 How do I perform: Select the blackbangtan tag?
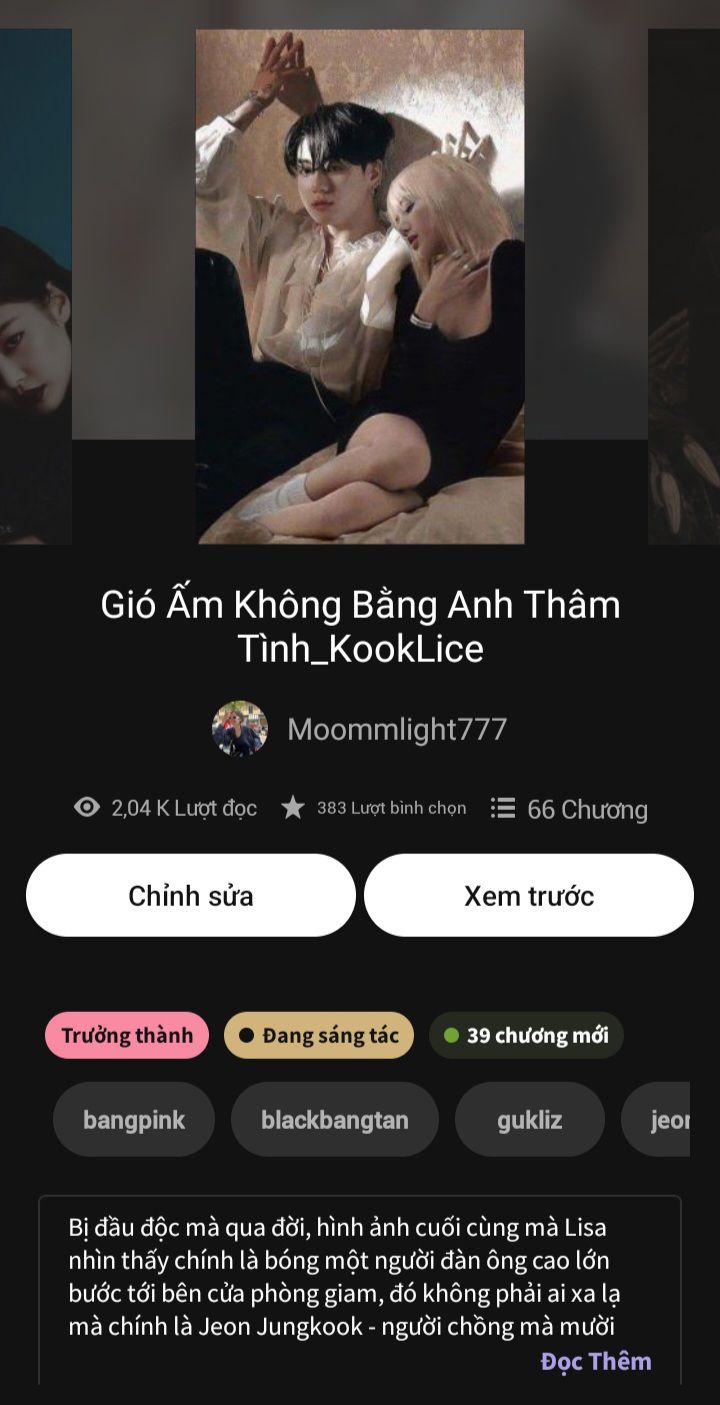coord(335,1120)
